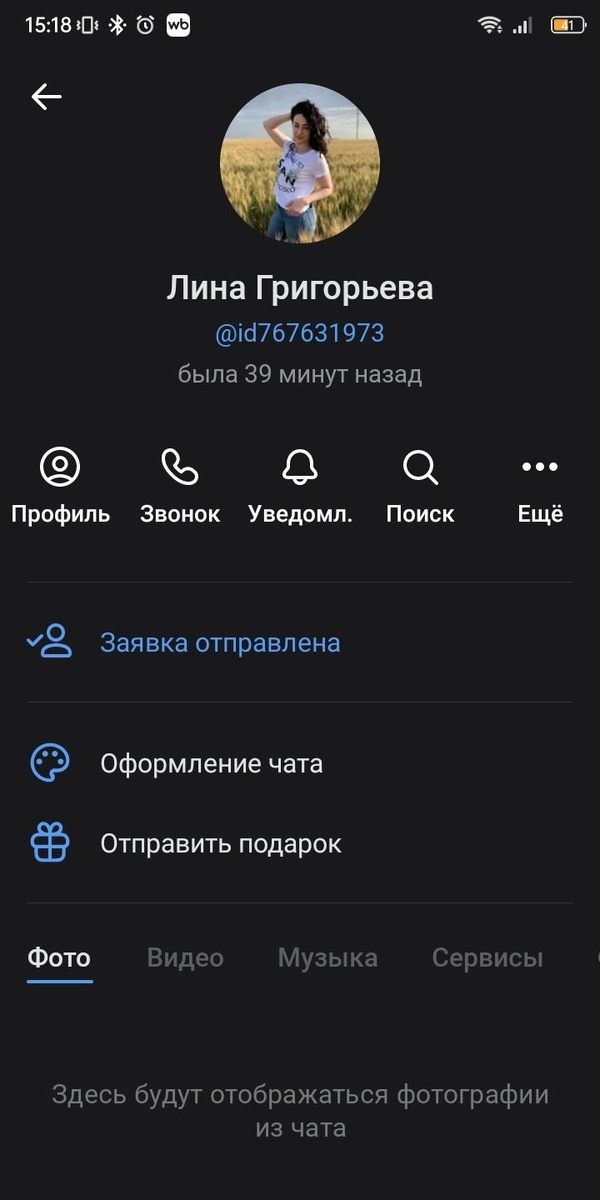
Task: Open Оформление чата
Action: (211, 764)
